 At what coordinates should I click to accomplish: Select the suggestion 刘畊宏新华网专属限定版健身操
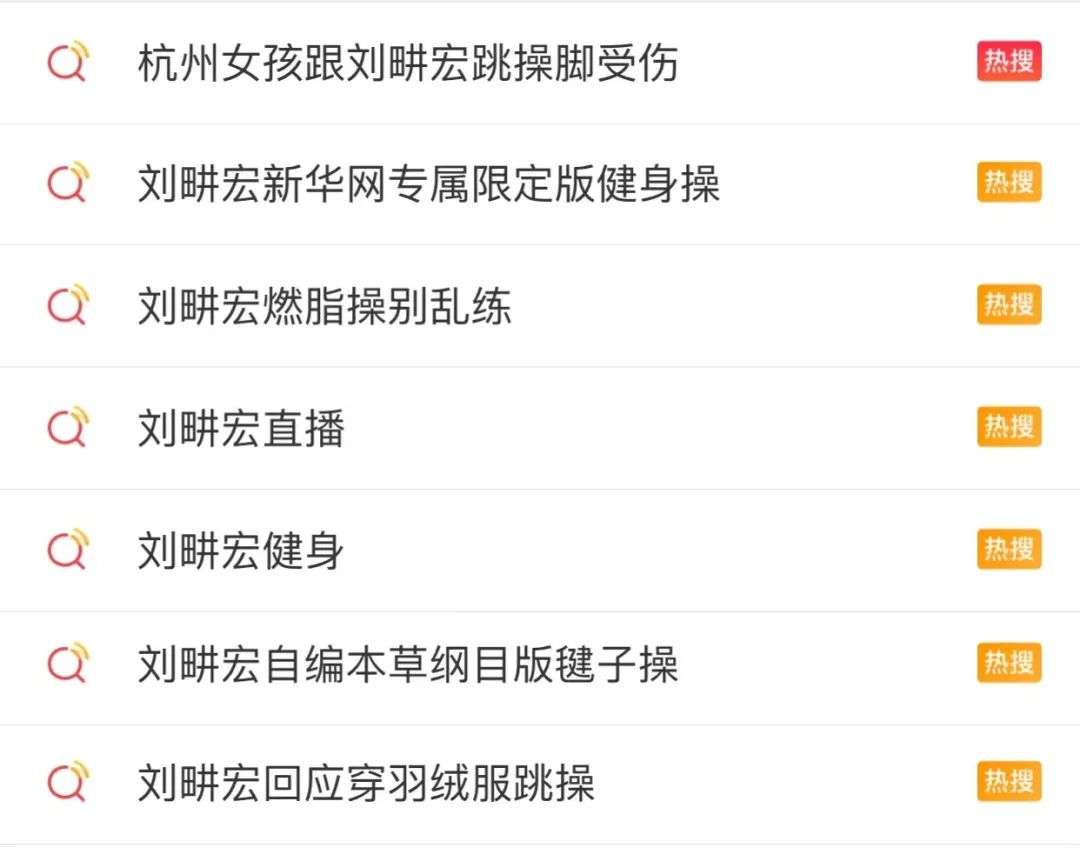coord(428,184)
